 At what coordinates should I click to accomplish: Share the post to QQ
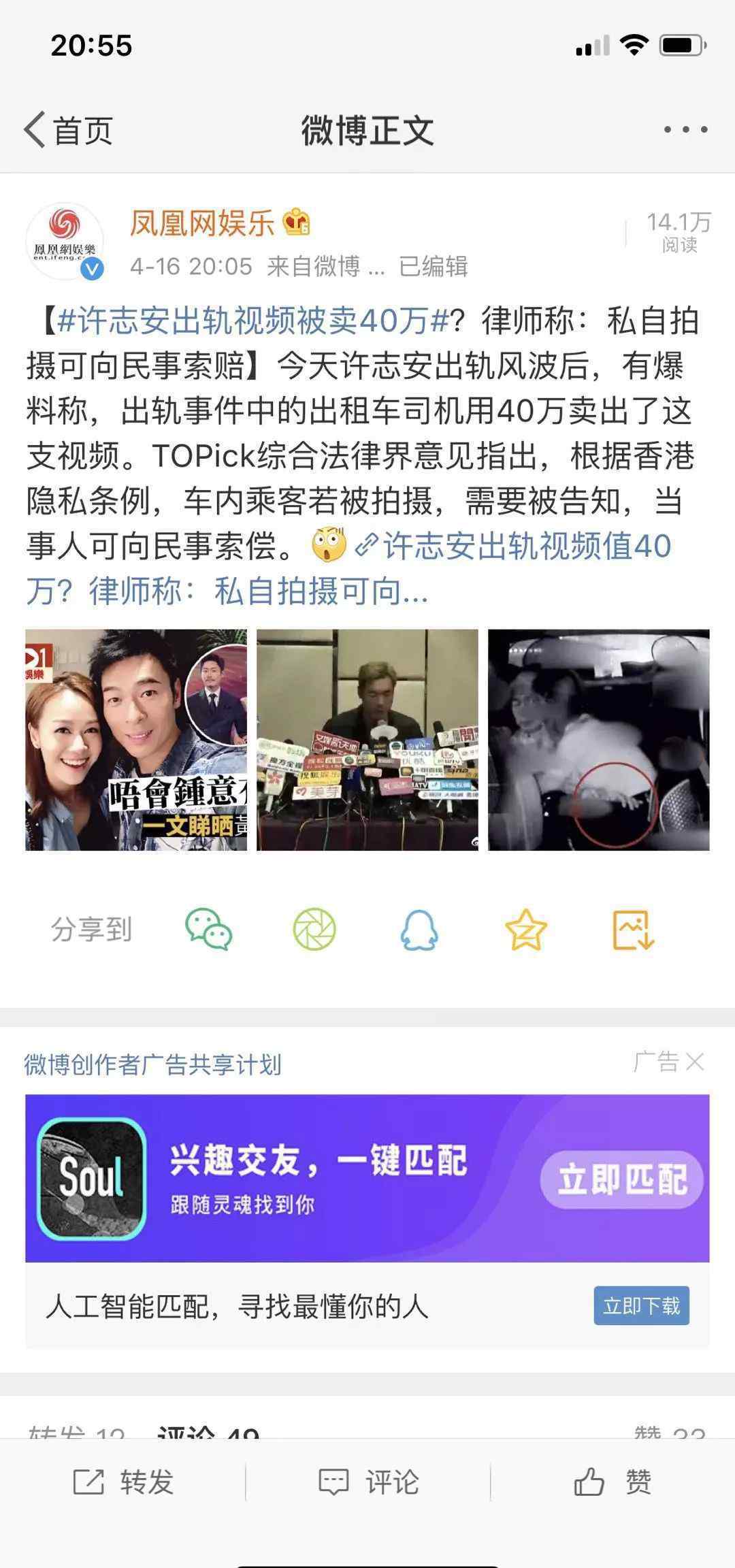(419, 930)
